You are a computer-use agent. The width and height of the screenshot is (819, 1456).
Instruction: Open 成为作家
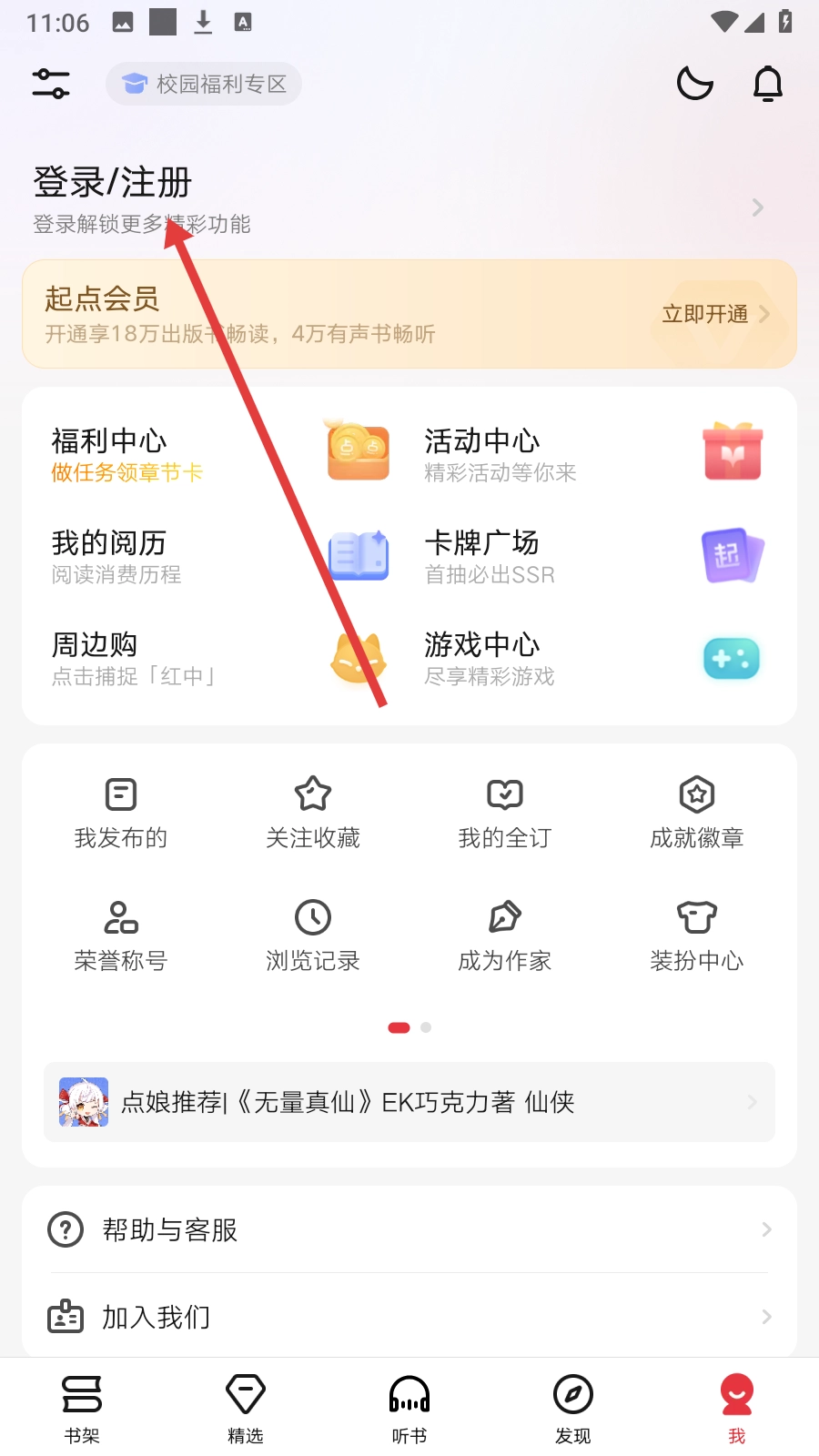pyautogui.click(x=505, y=935)
